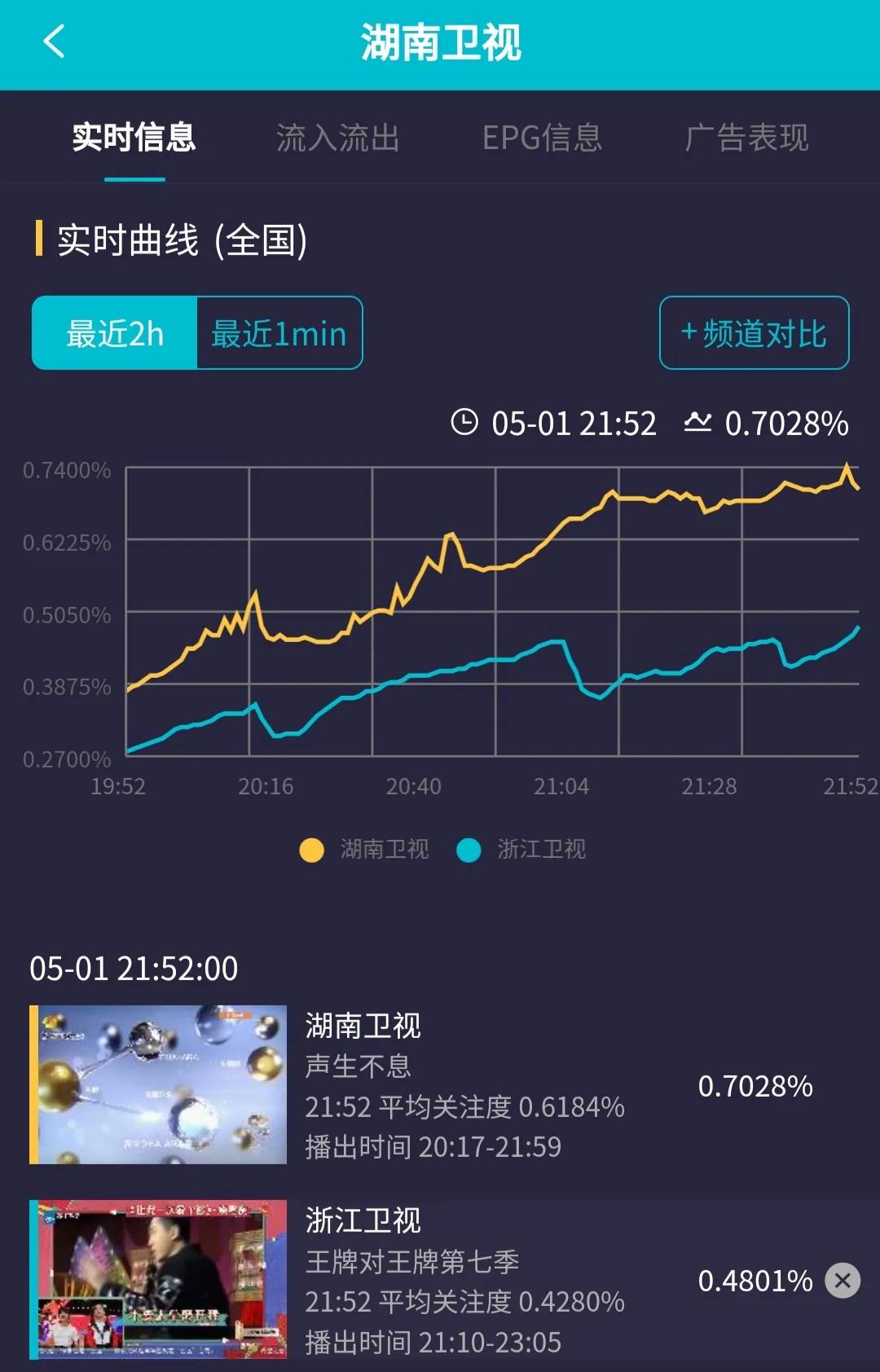Switch to the 流入流出 tab
This screenshot has height=1372, width=880.
[x=337, y=138]
